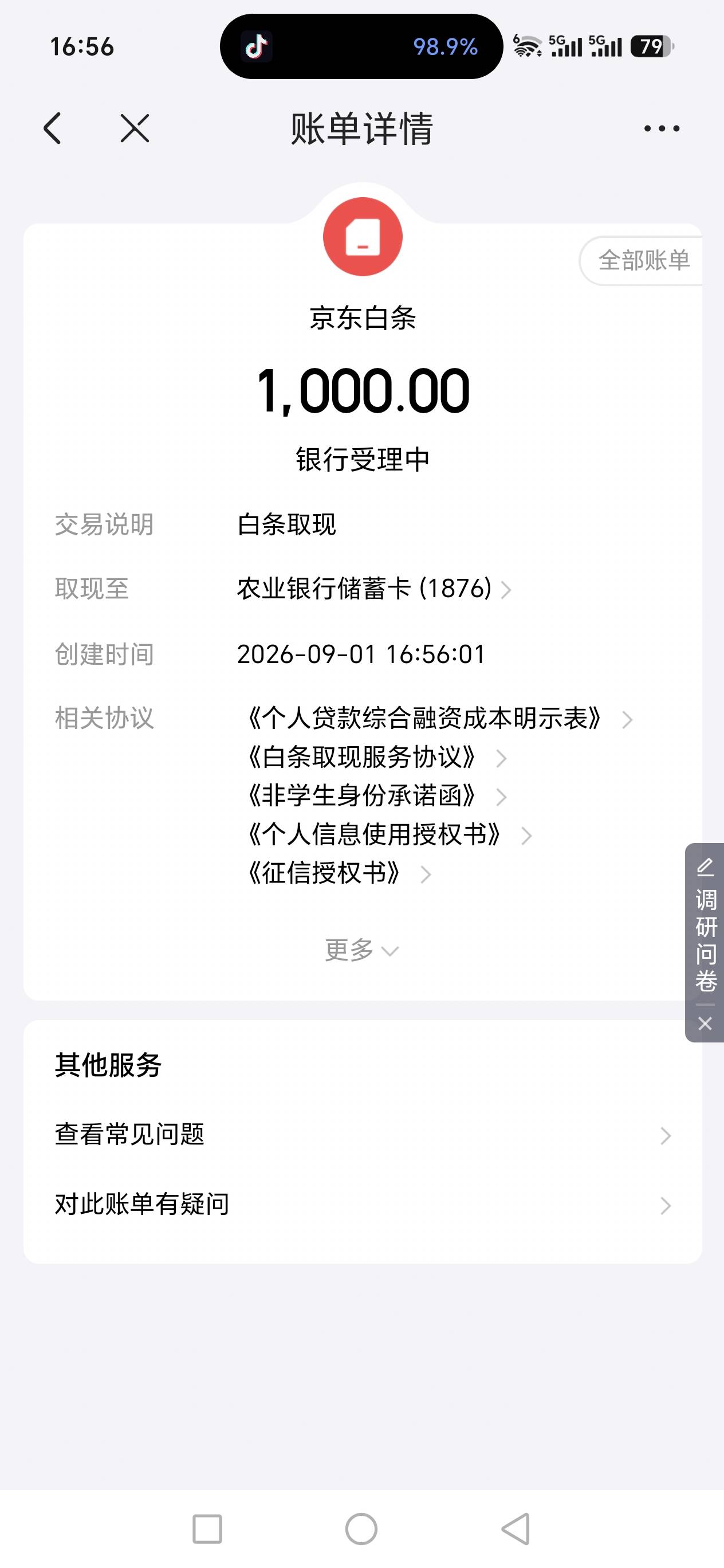Open 对此账单有疑问 row
The image size is (724, 1568).
click(363, 1204)
